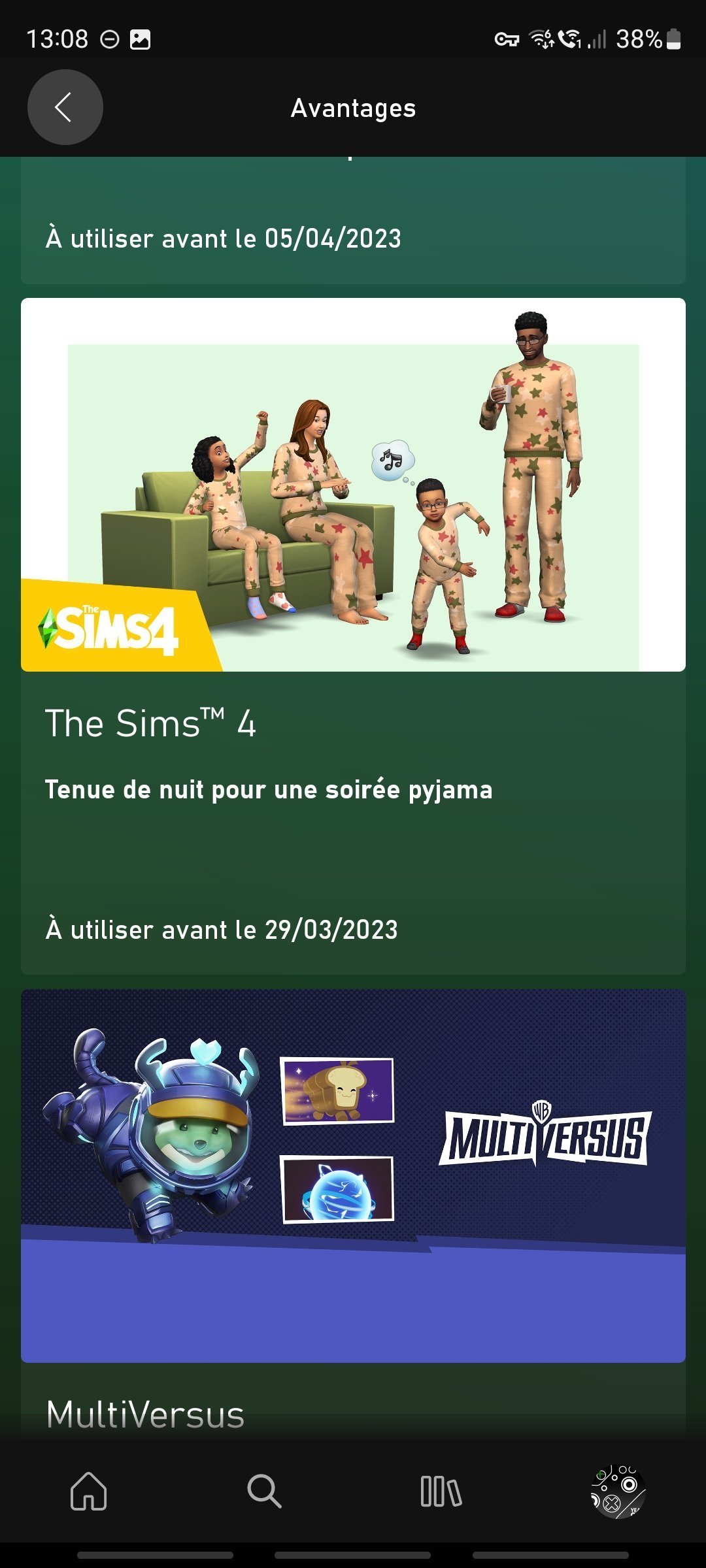Go back from the Avantages page

point(65,107)
